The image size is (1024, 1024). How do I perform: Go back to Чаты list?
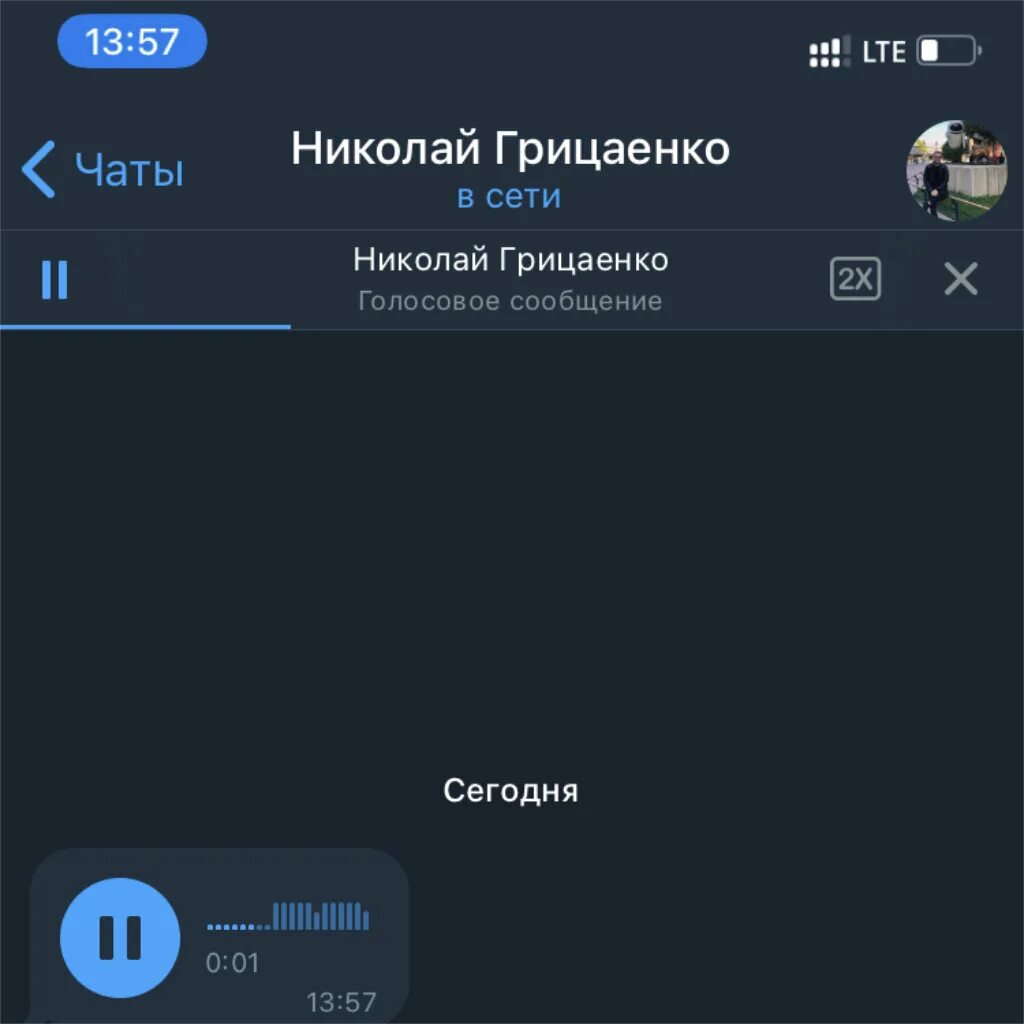[x=103, y=169]
